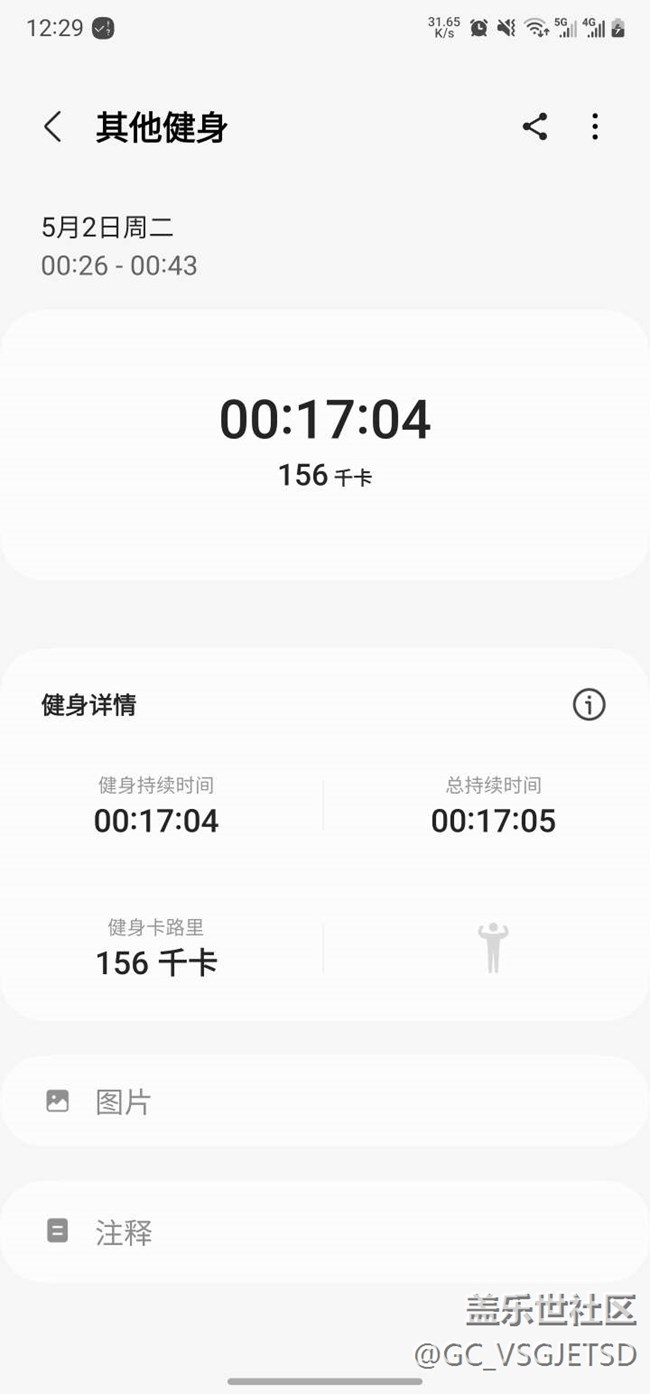Share this workout record
Screen dimensions: 650x1394
pyautogui.click(x=535, y=127)
